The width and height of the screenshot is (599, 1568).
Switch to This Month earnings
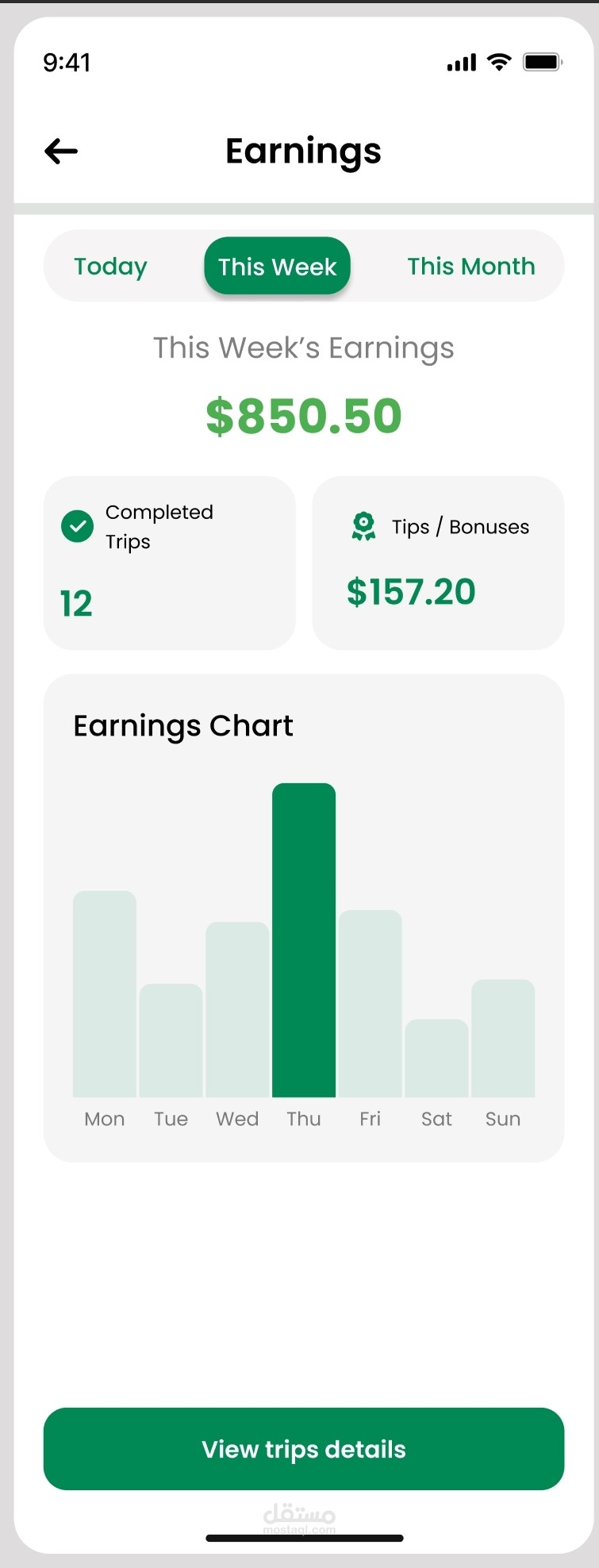(x=470, y=267)
